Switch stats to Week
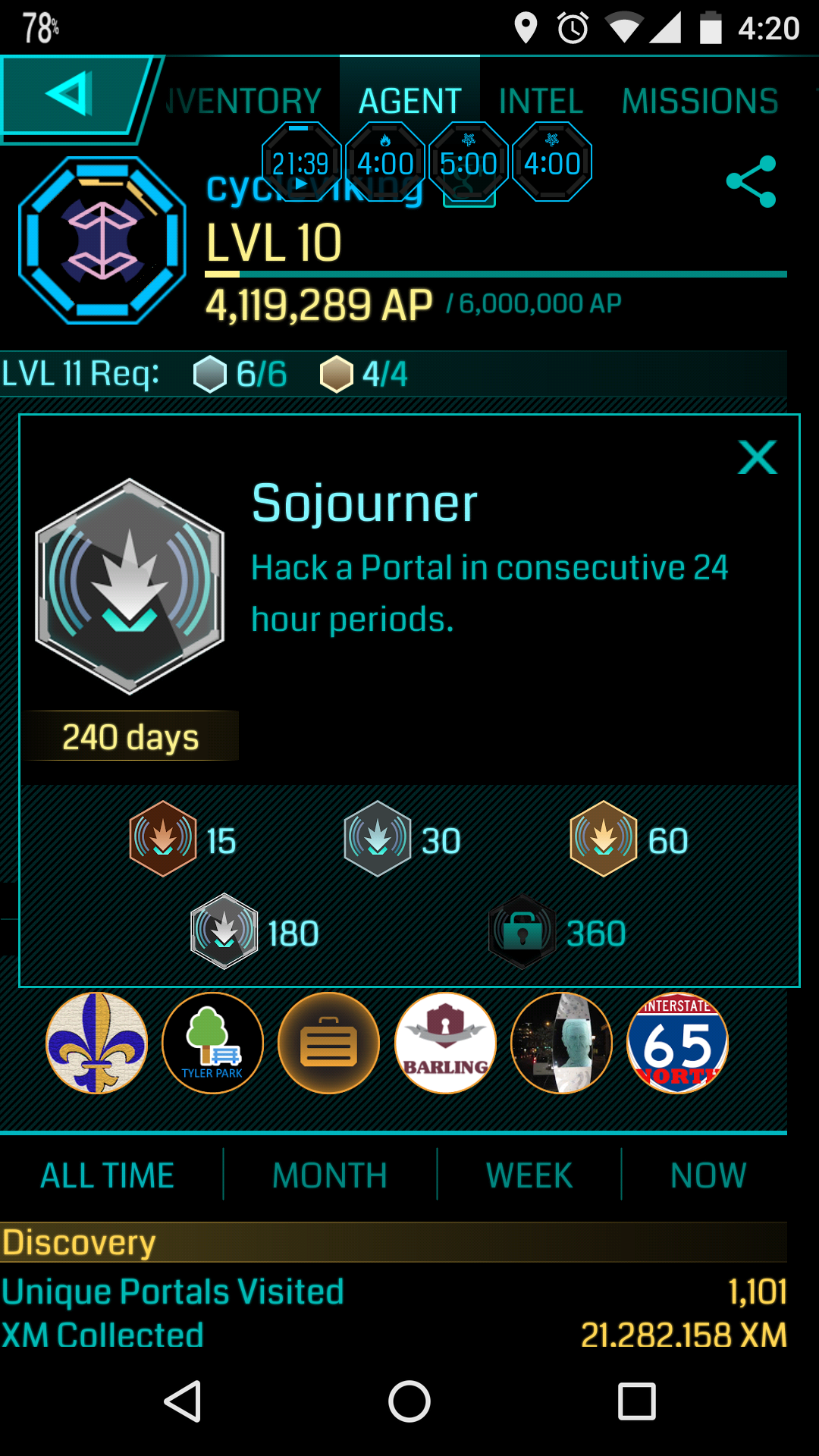Viewport: 819px width, 1456px height. click(529, 1175)
